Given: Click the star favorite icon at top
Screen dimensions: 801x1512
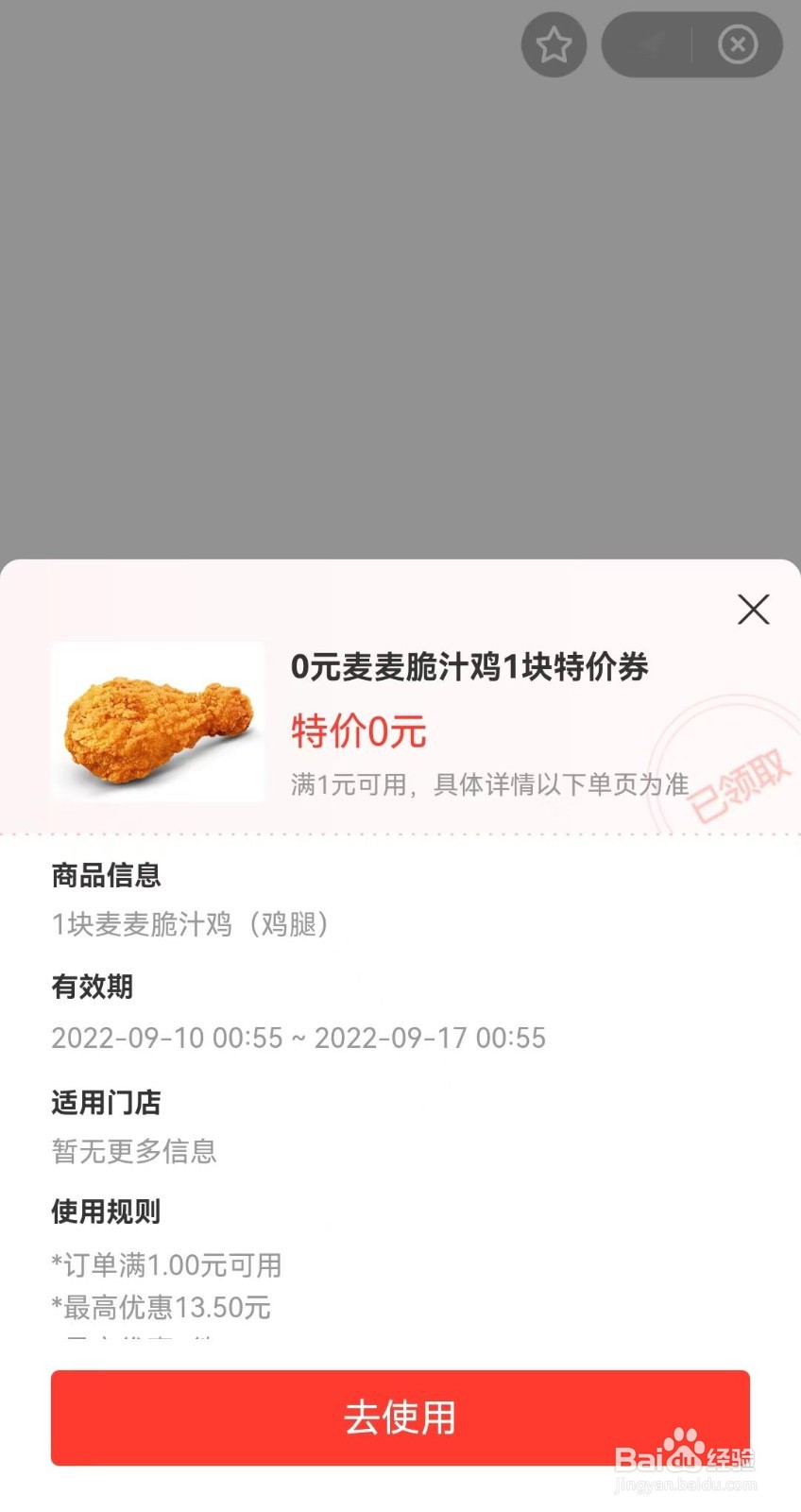Looking at the screenshot, I should click(554, 43).
